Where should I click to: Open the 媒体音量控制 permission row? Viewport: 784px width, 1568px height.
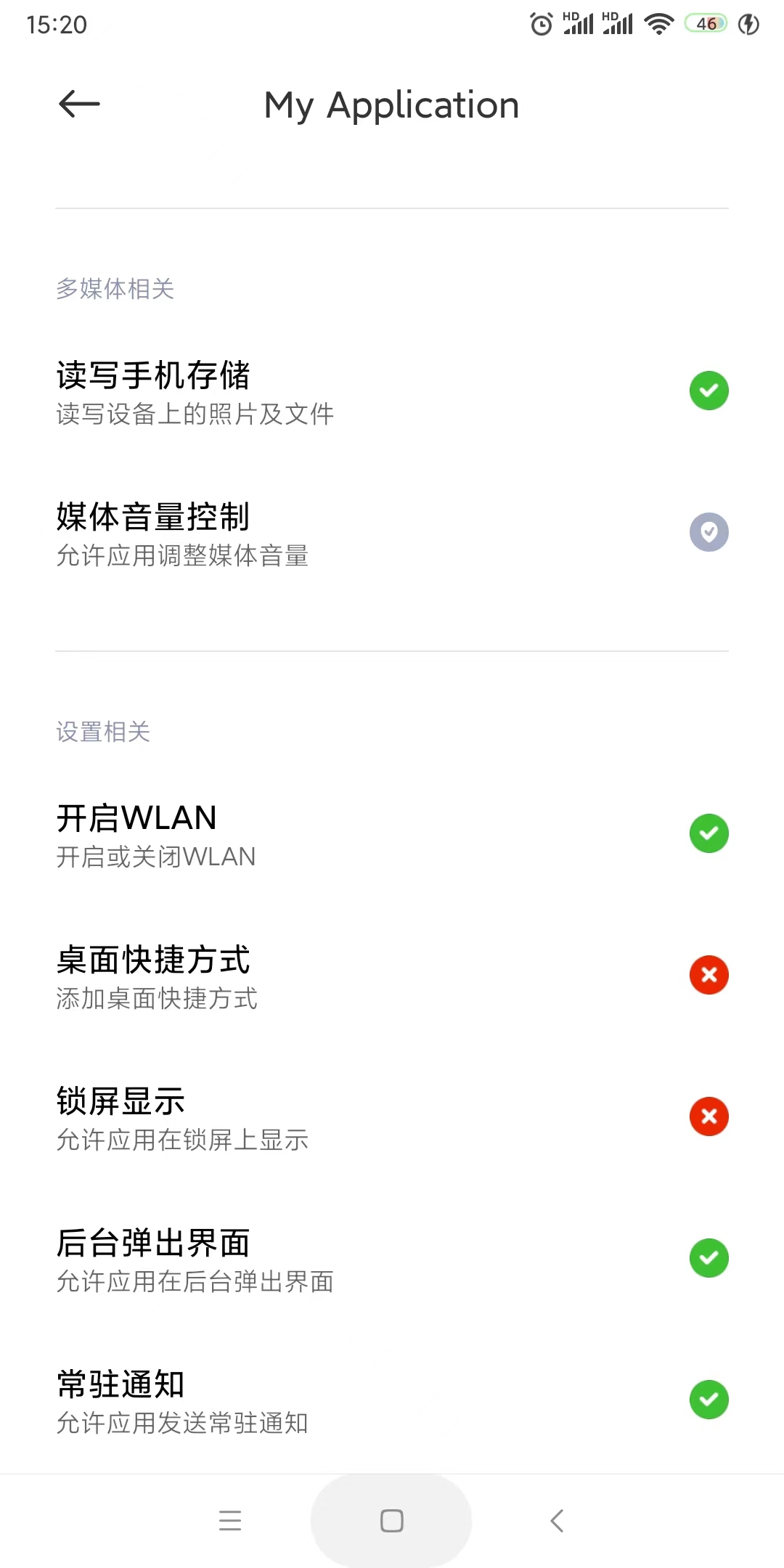tap(392, 534)
